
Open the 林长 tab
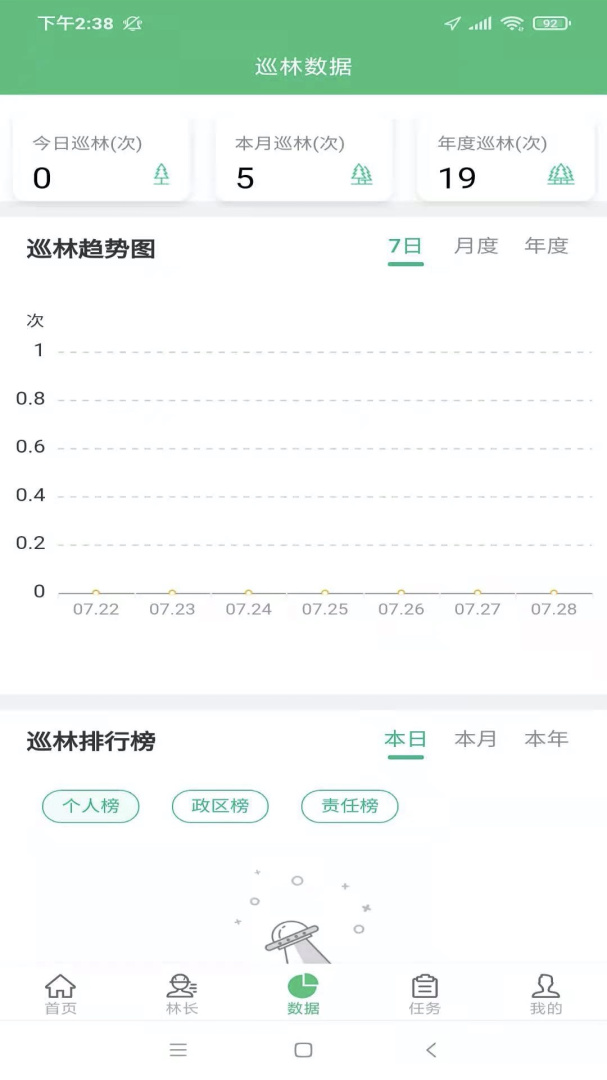(x=182, y=994)
